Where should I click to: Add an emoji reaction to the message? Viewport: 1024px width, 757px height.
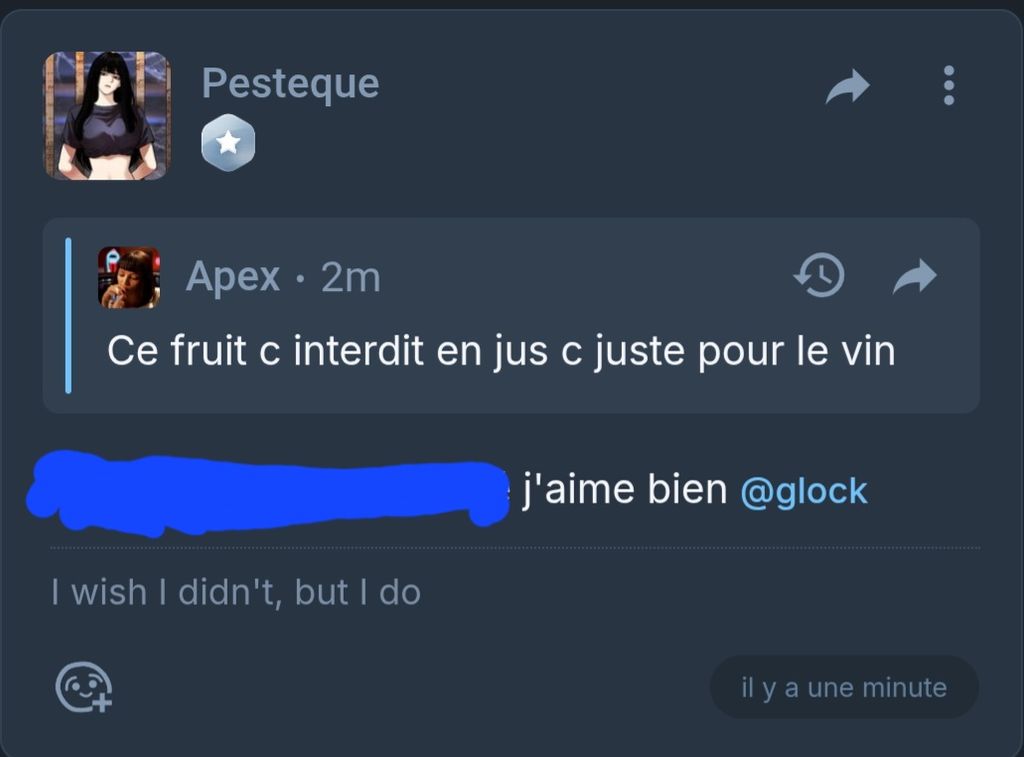pos(84,687)
